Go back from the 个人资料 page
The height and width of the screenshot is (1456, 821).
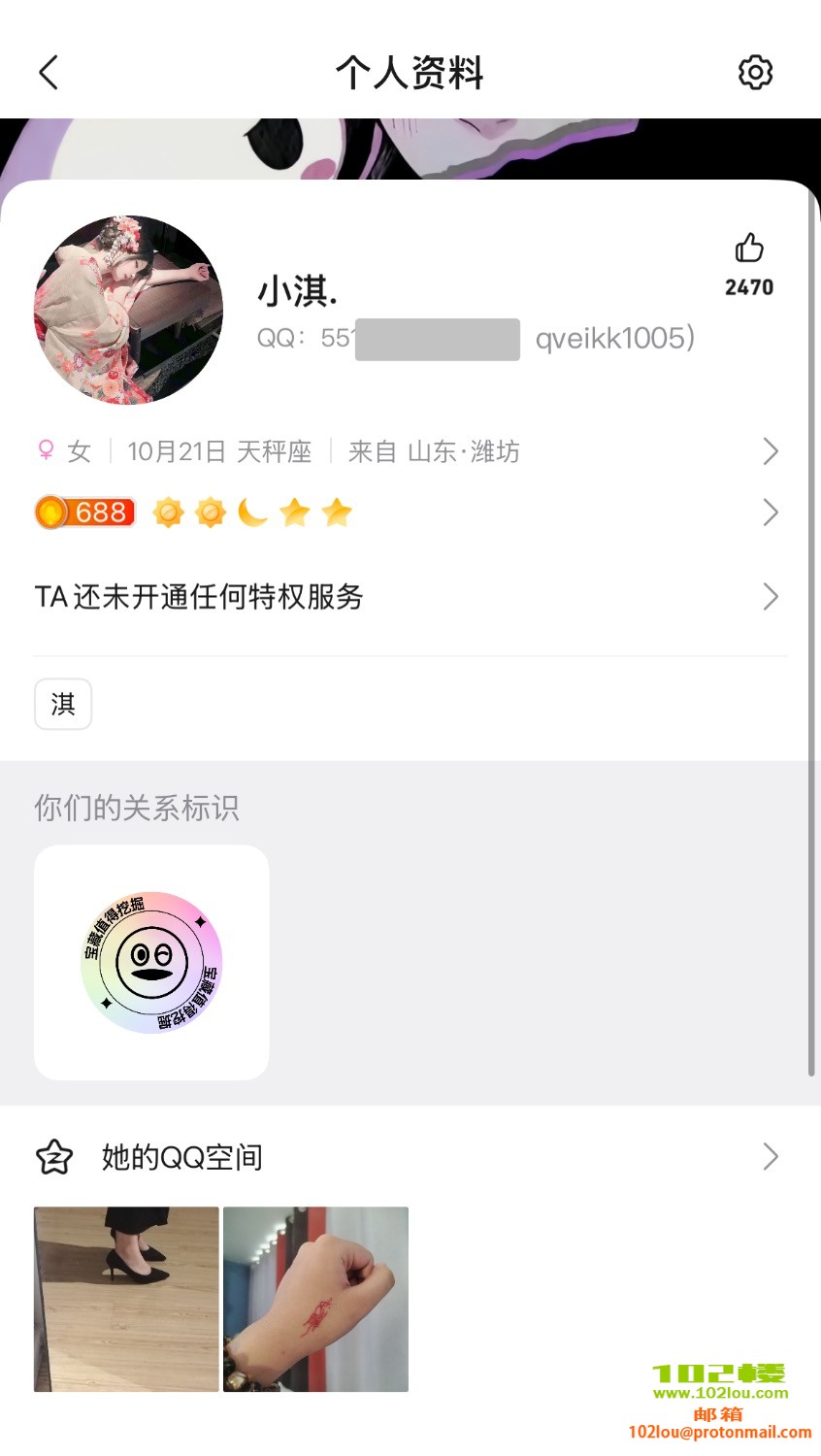pyautogui.click(x=49, y=73)
